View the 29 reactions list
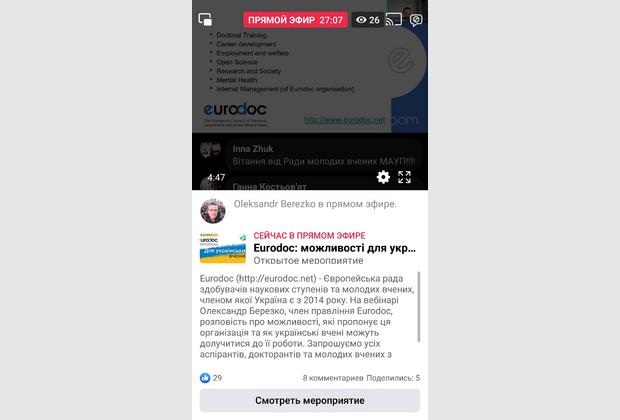This screenshot has width=620, height=420. [211, 378]
